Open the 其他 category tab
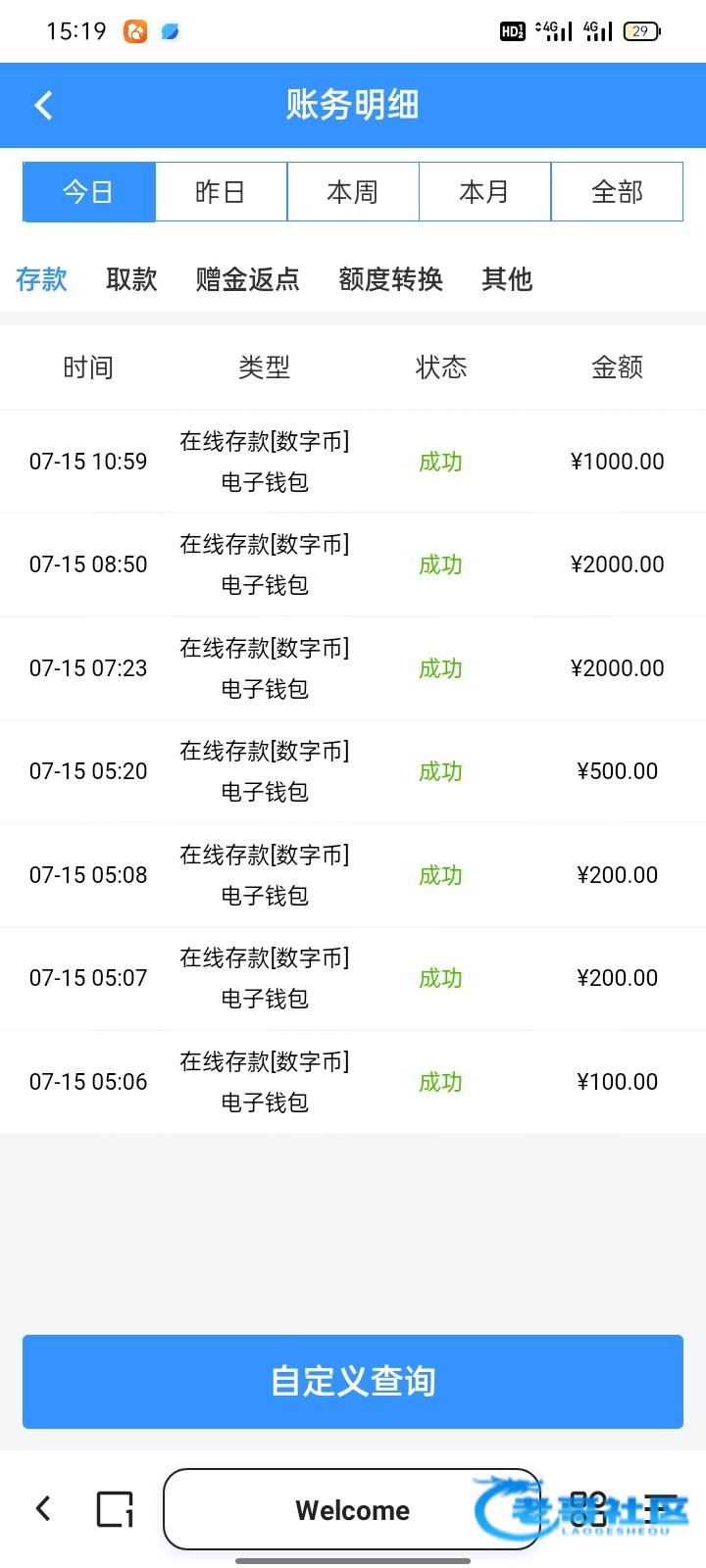 pos(507,279)
